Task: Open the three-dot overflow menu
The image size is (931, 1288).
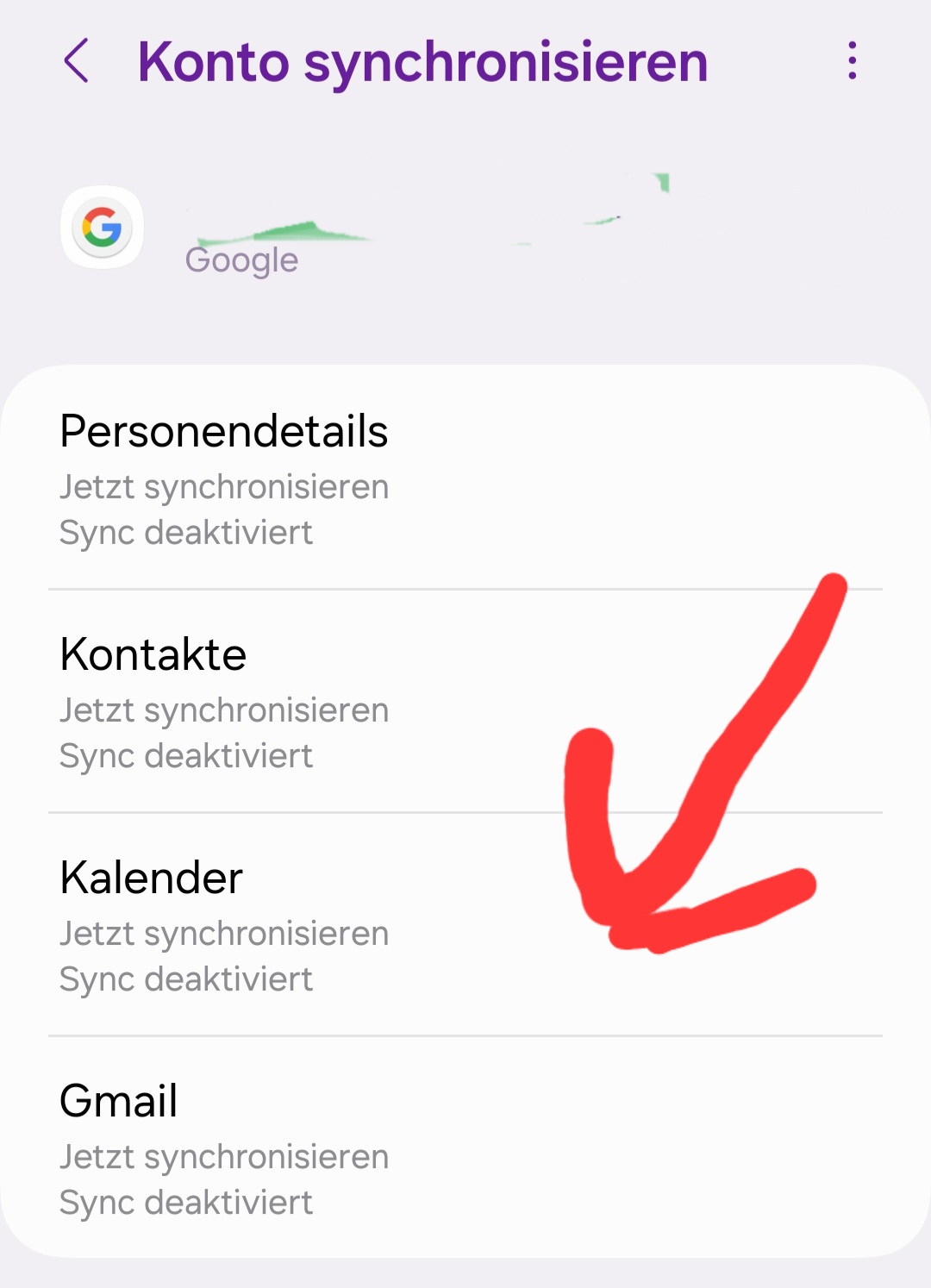Action: [852, 61]
